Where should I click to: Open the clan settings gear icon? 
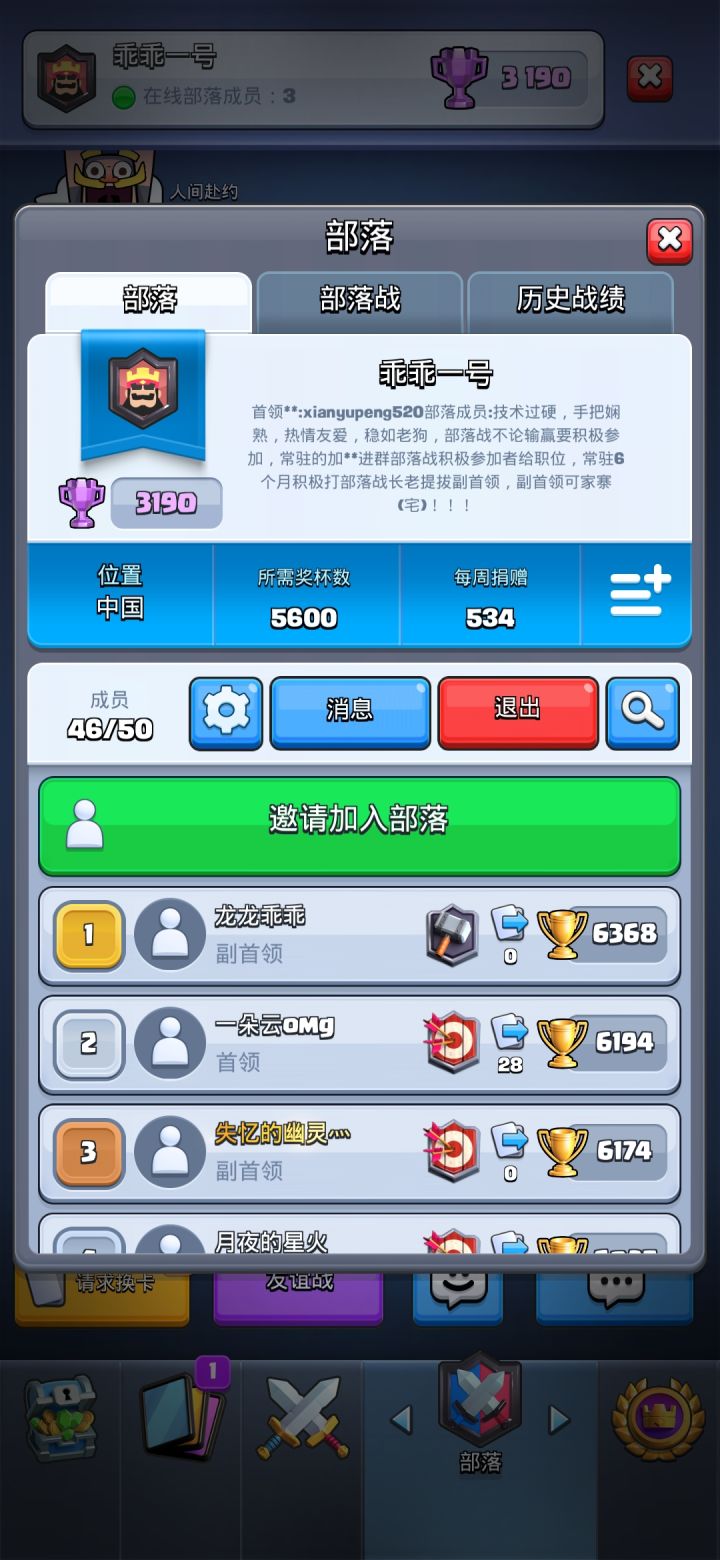click(x=225, y=711)
